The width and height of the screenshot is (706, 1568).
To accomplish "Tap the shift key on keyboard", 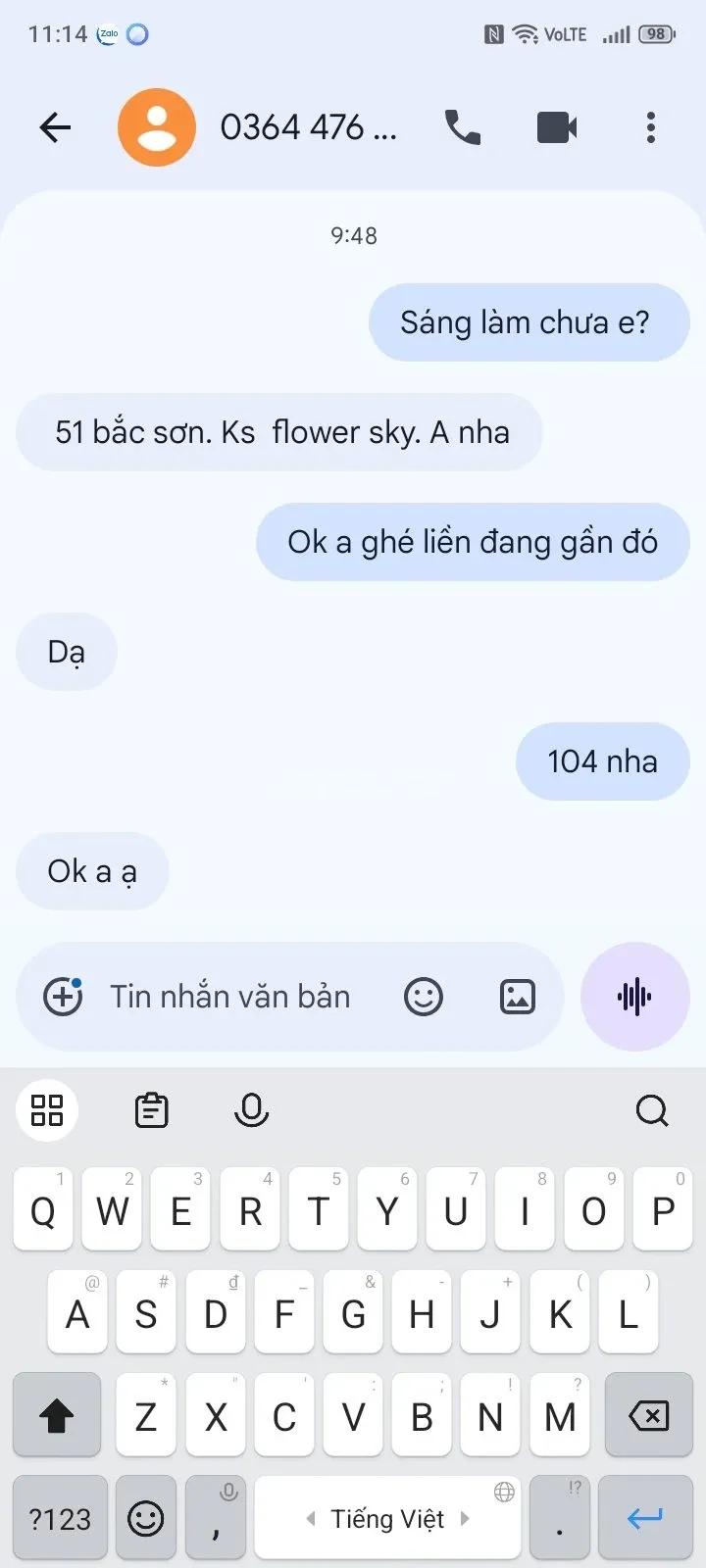I will point(57,1415).
